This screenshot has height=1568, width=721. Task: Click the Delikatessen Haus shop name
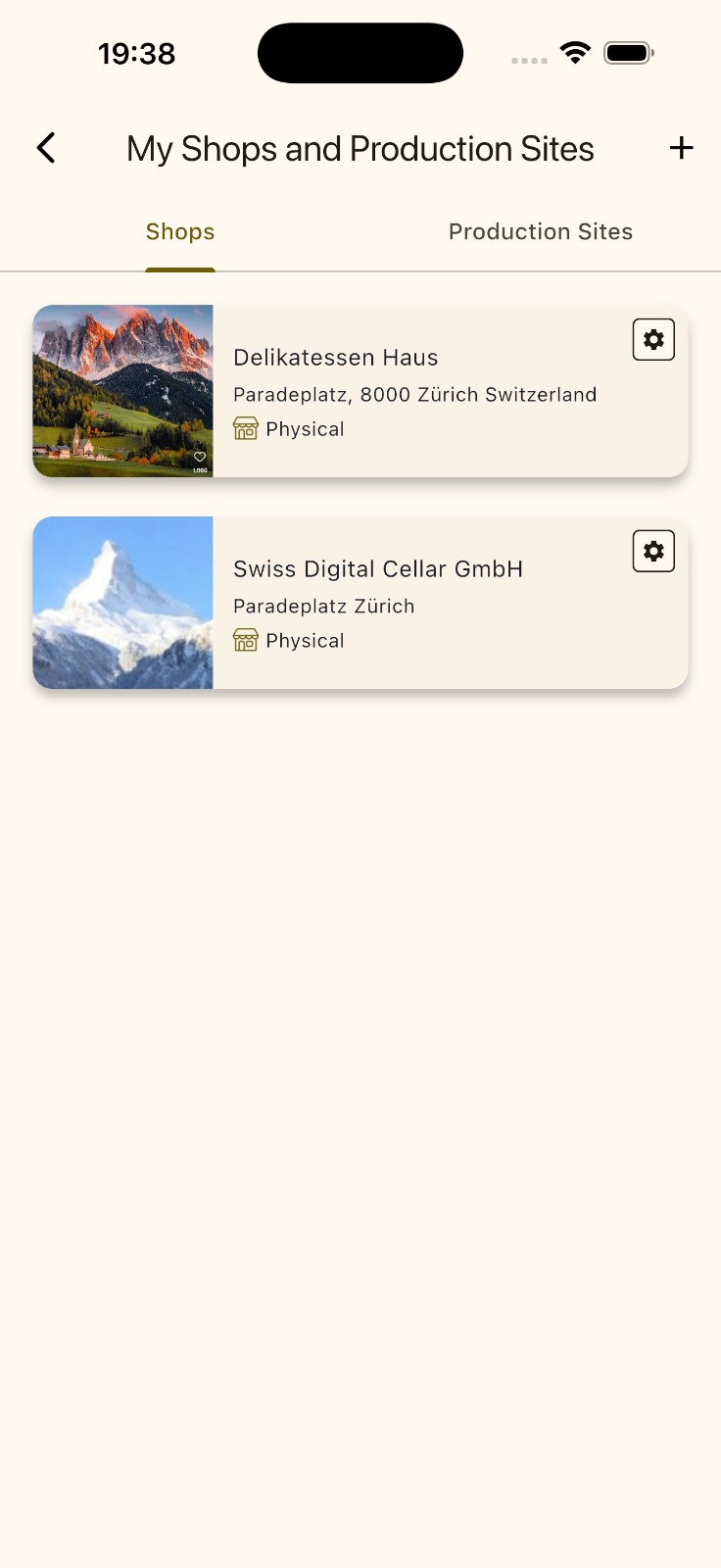click(336, 357)
